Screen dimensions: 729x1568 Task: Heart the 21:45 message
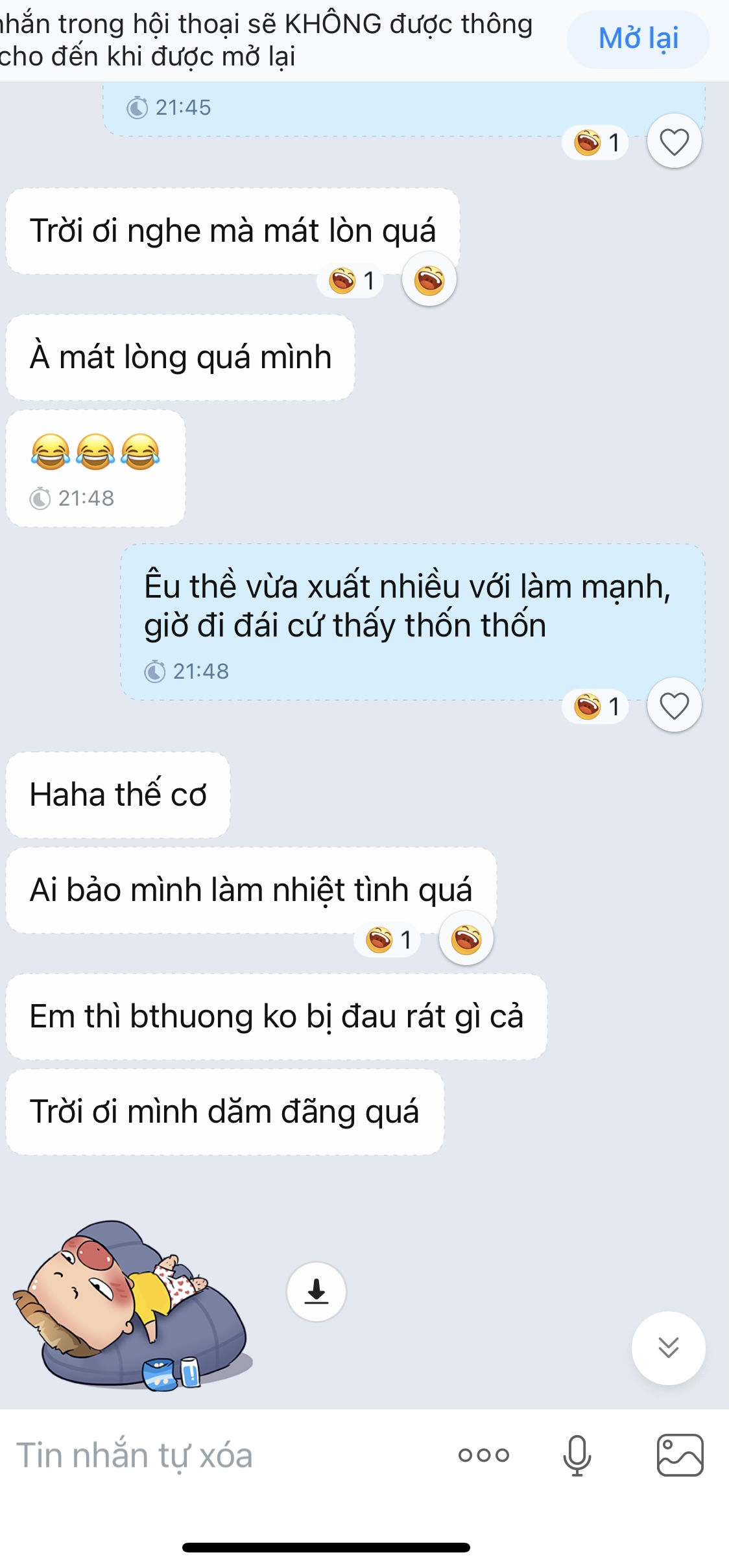click(x=674, y=142)
